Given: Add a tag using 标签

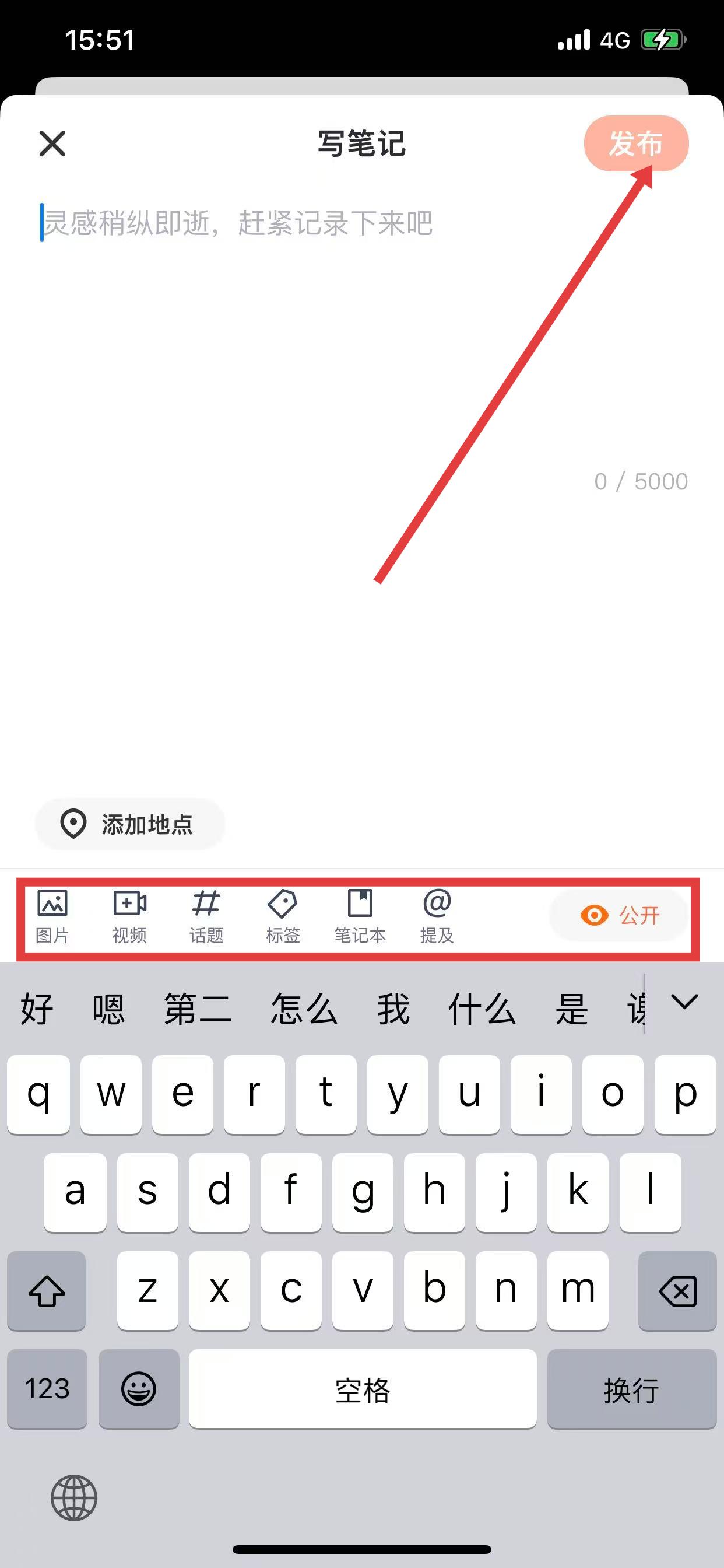Looking at the screenshot, I should pos(283,916).
